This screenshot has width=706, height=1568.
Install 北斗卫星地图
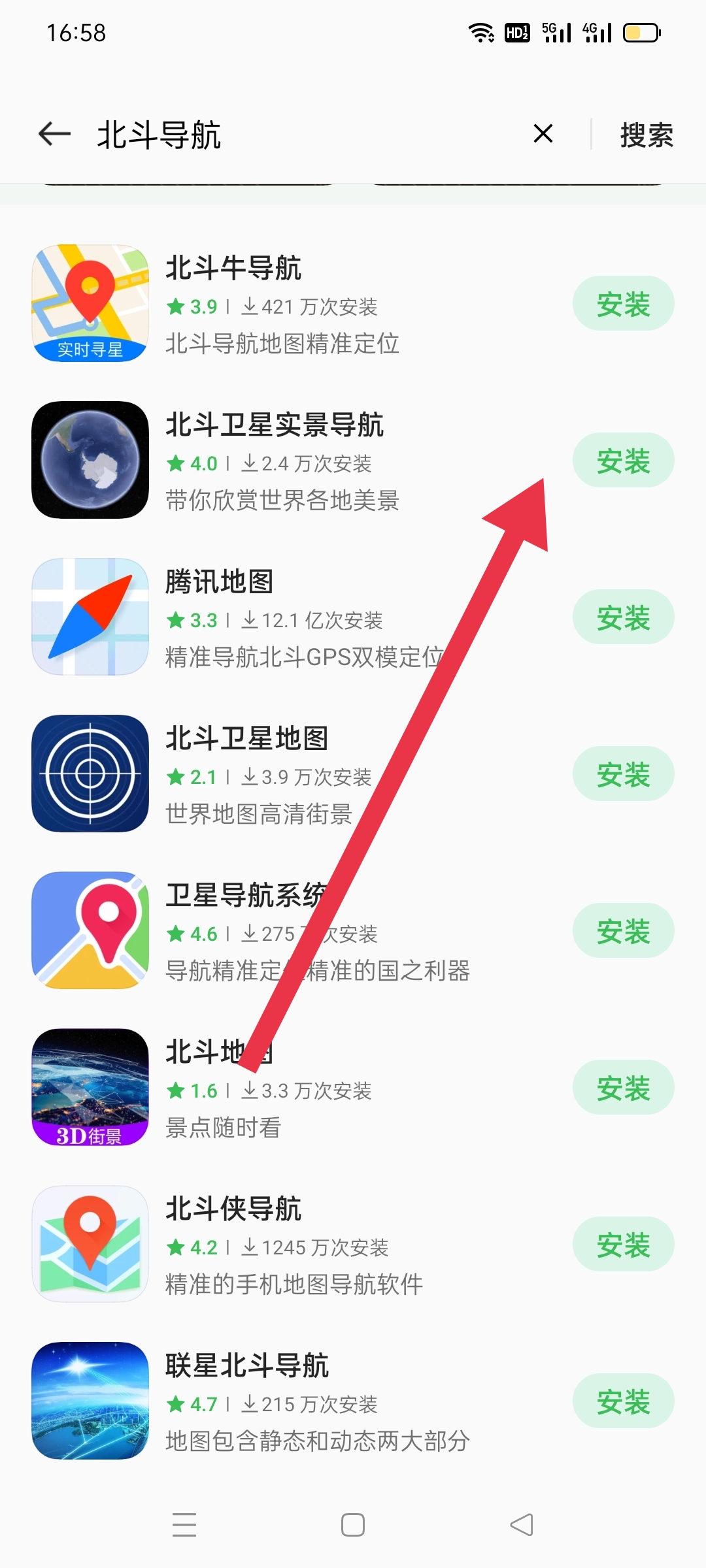pyautogui.click(x=623, y=774)
